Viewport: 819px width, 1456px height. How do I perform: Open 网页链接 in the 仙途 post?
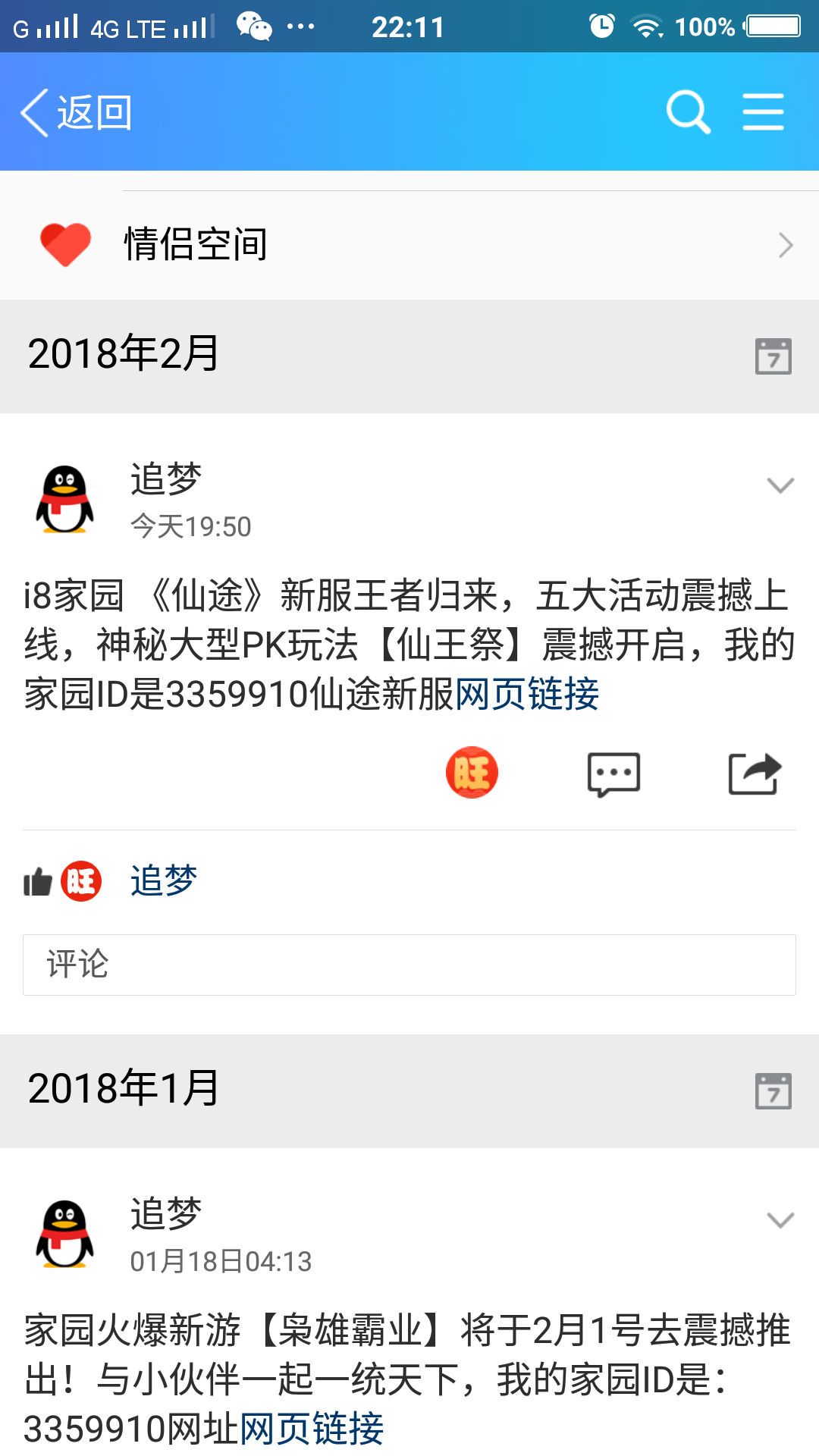(527, 694)
